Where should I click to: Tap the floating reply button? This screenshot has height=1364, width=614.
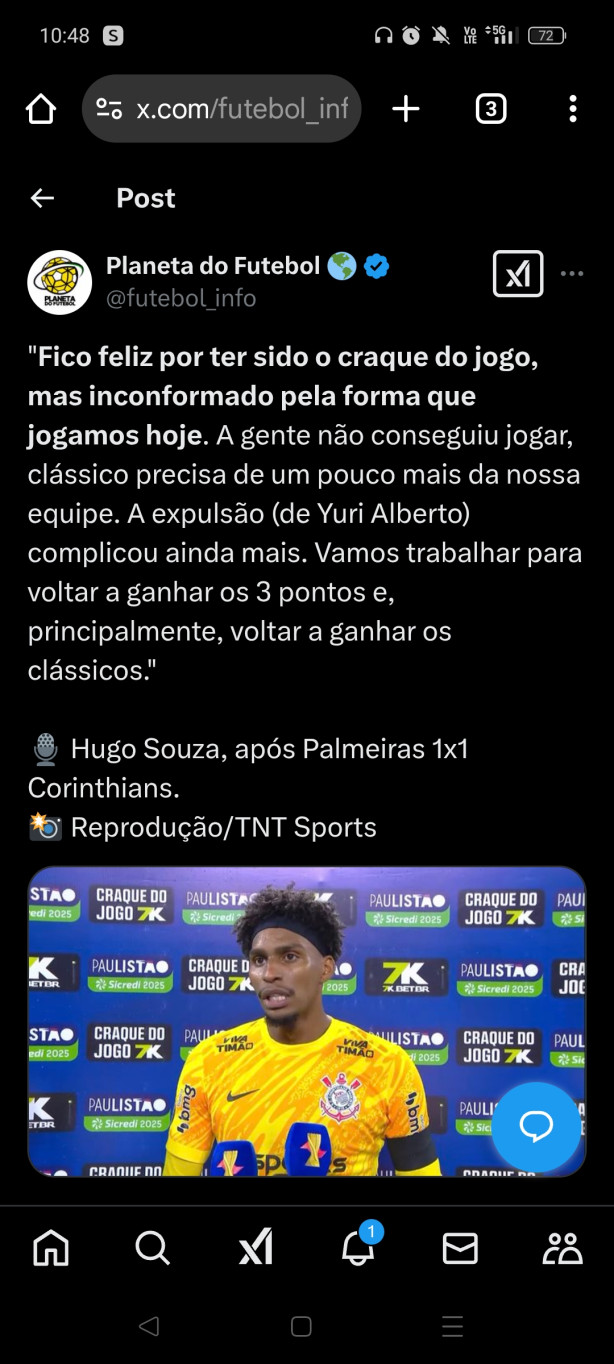536,1127
